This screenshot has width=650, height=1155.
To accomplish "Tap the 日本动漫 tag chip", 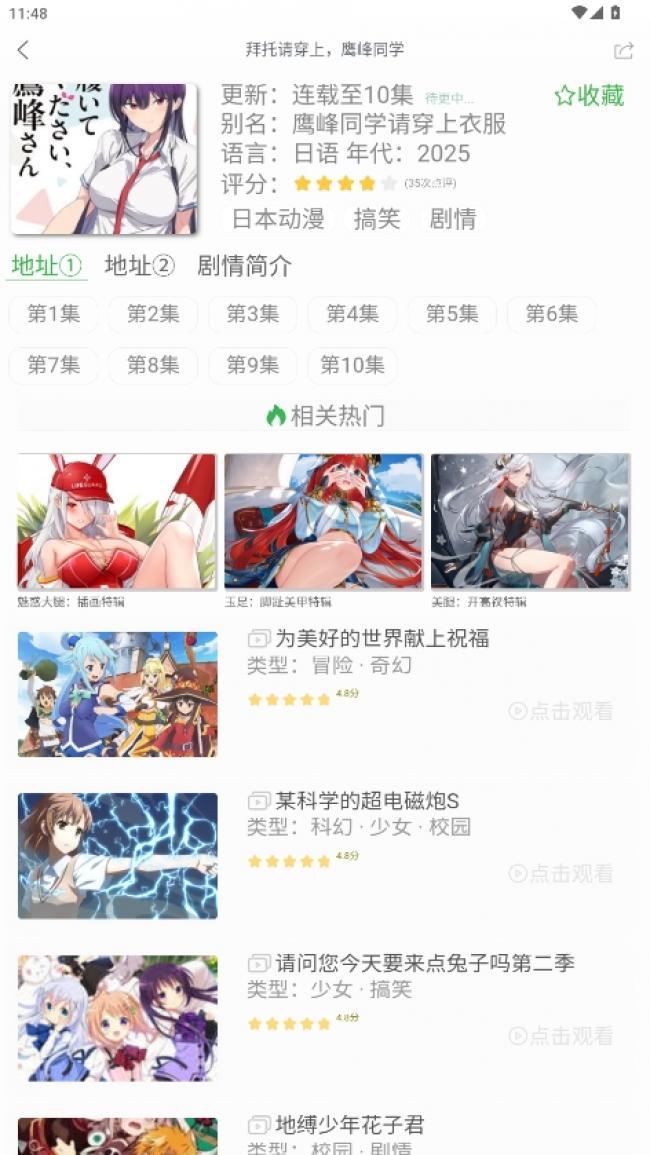I will tap(278, 219).
